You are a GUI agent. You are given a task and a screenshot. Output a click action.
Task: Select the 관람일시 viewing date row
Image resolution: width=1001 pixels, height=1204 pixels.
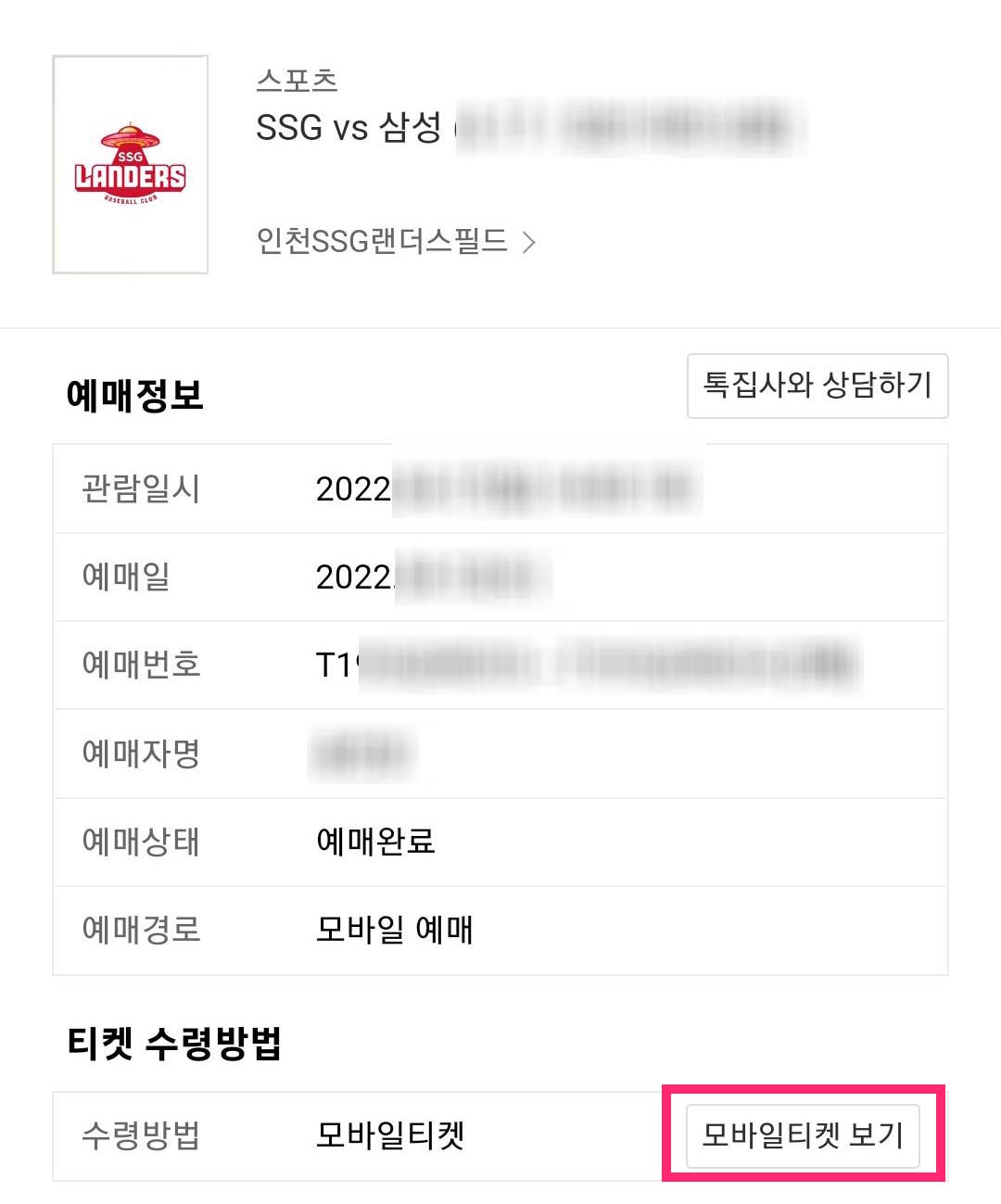(141, 488)
